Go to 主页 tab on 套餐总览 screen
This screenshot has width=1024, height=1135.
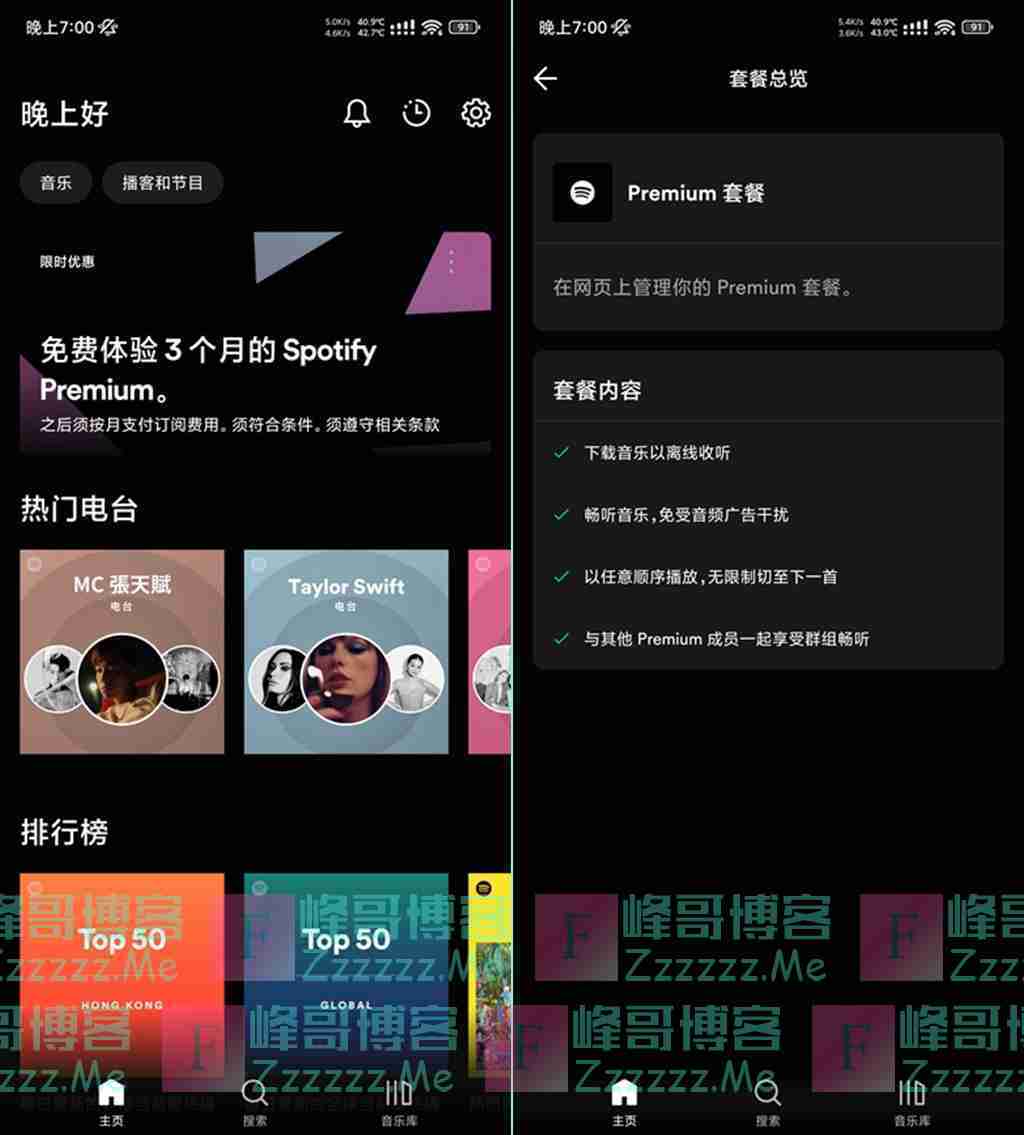point(624,1102)
